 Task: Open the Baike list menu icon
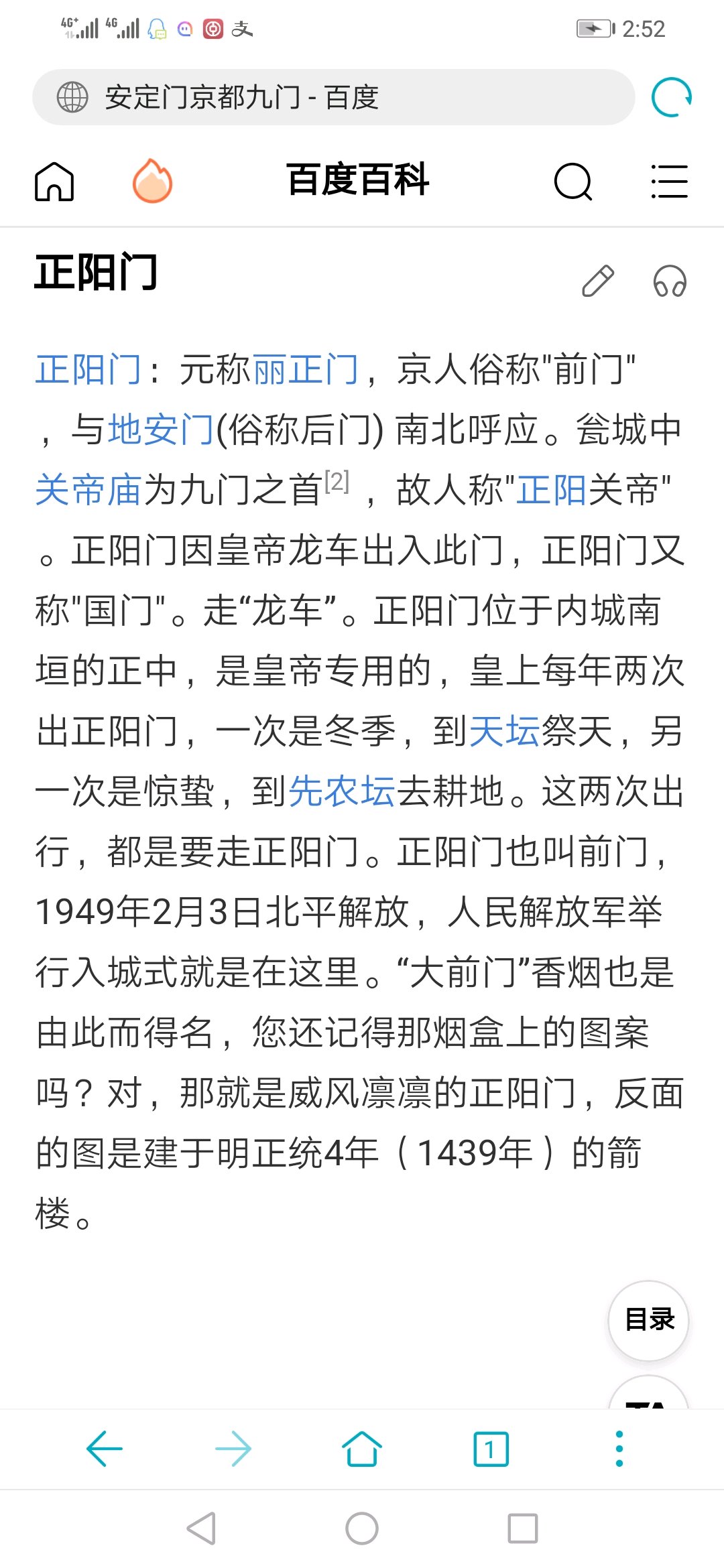click(669, 182)
